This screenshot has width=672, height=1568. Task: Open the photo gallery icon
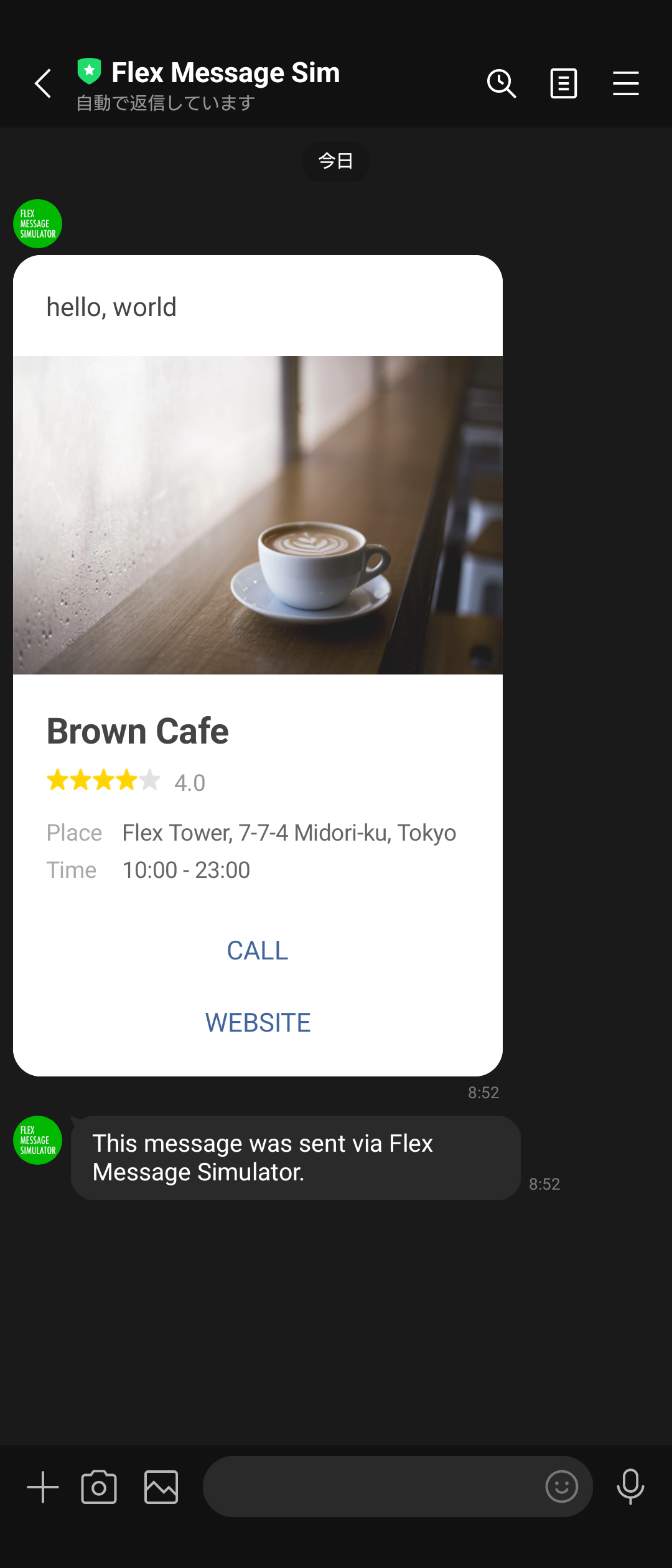coord(161,1488)
